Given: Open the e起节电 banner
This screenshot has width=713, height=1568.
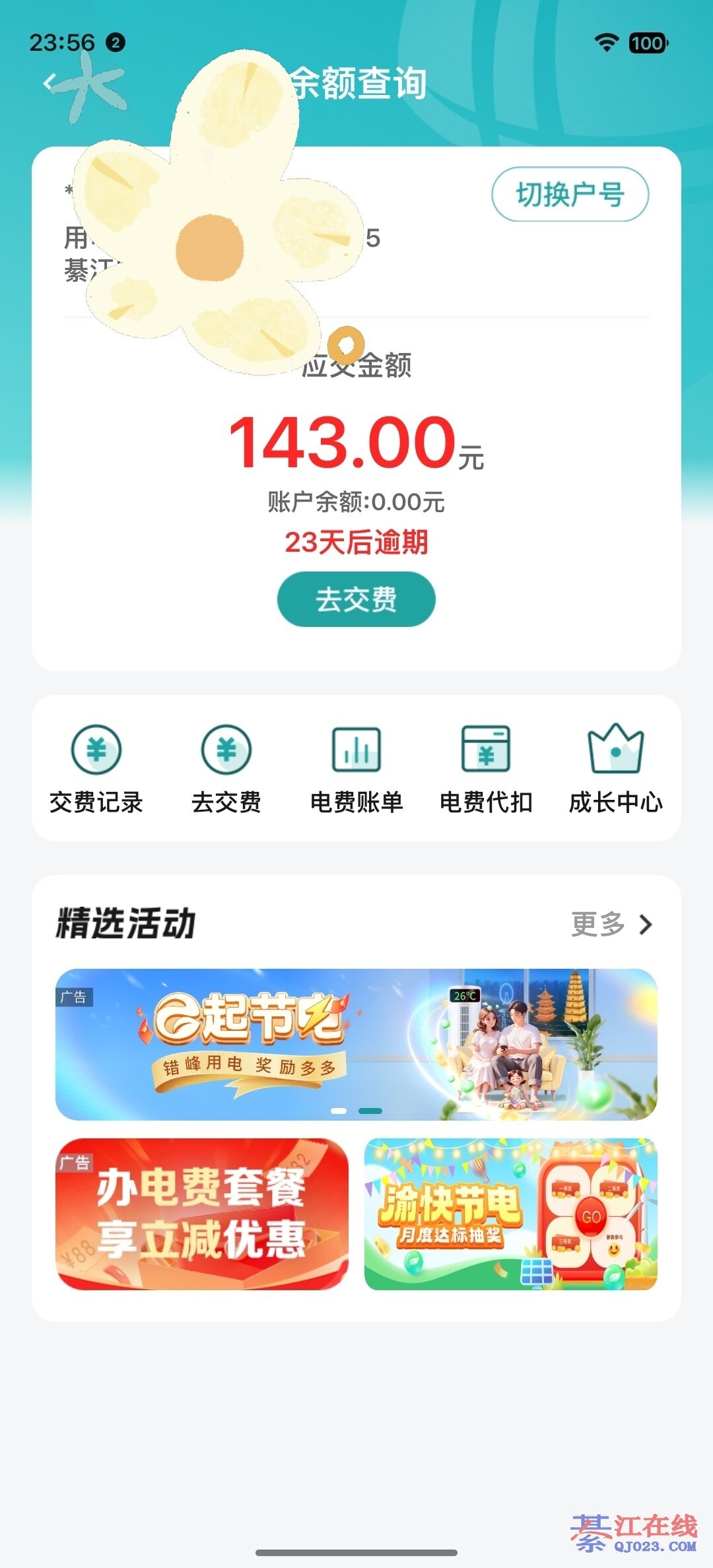Looking at the screenshot, I should point(356,1044).
